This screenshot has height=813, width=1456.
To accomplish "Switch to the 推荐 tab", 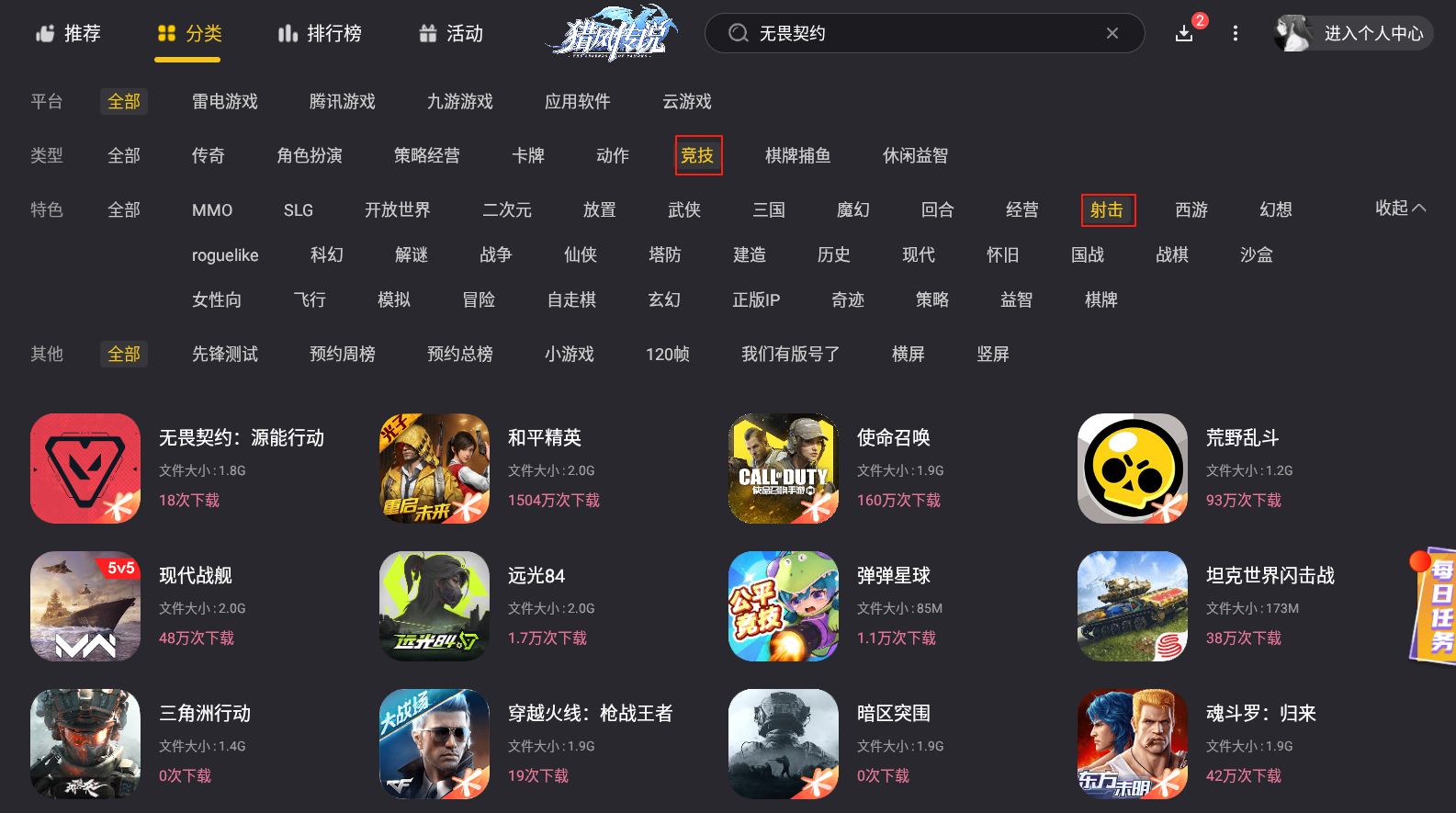I will pyautogui.click(x=68, y=34).
